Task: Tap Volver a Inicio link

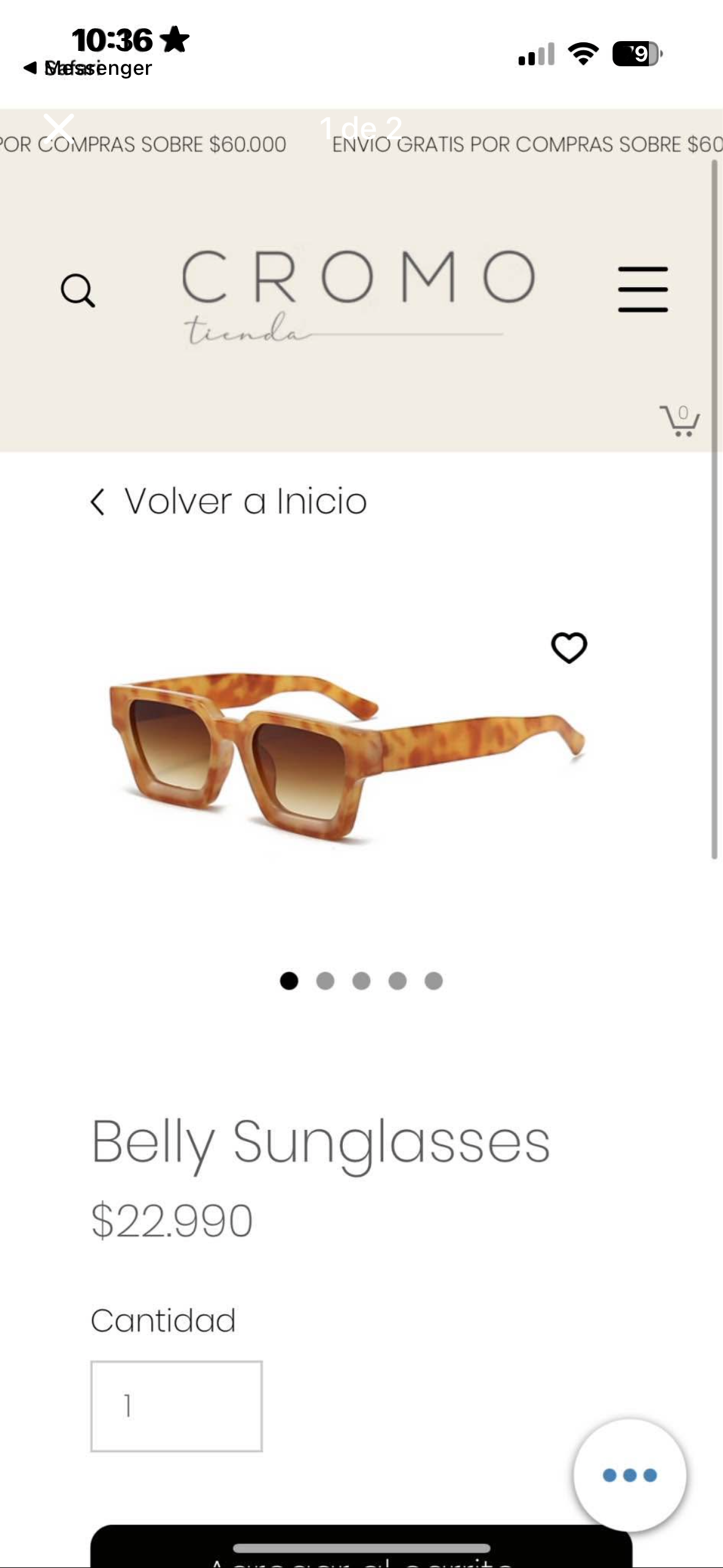Action: 244,501
